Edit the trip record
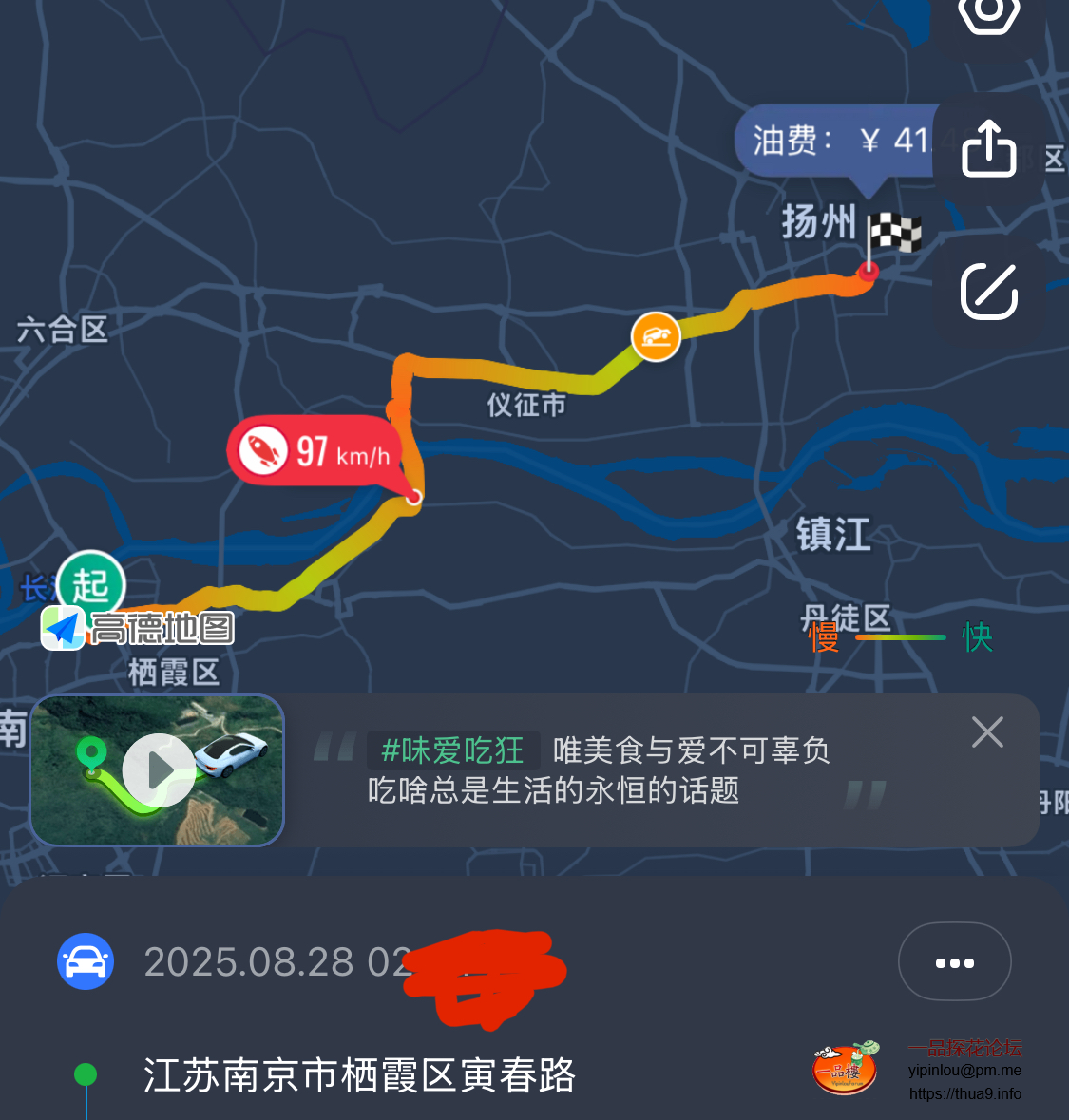 coord(988,291)
